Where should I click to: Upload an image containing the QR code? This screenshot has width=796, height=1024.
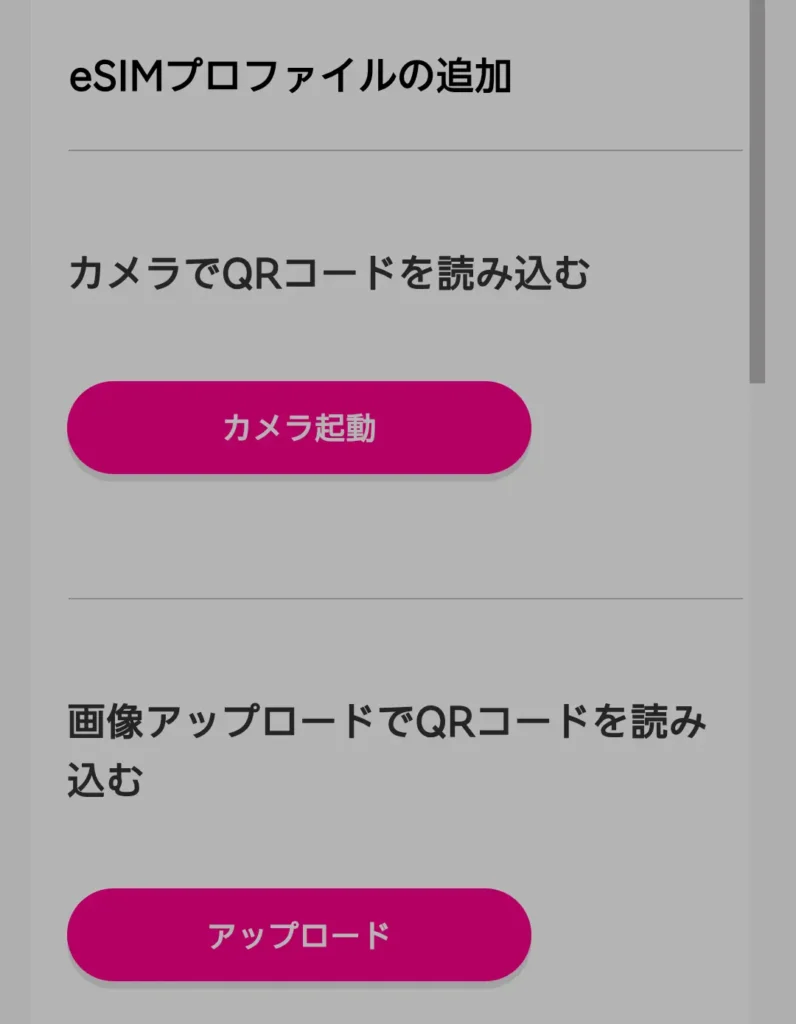click(298, 933)
